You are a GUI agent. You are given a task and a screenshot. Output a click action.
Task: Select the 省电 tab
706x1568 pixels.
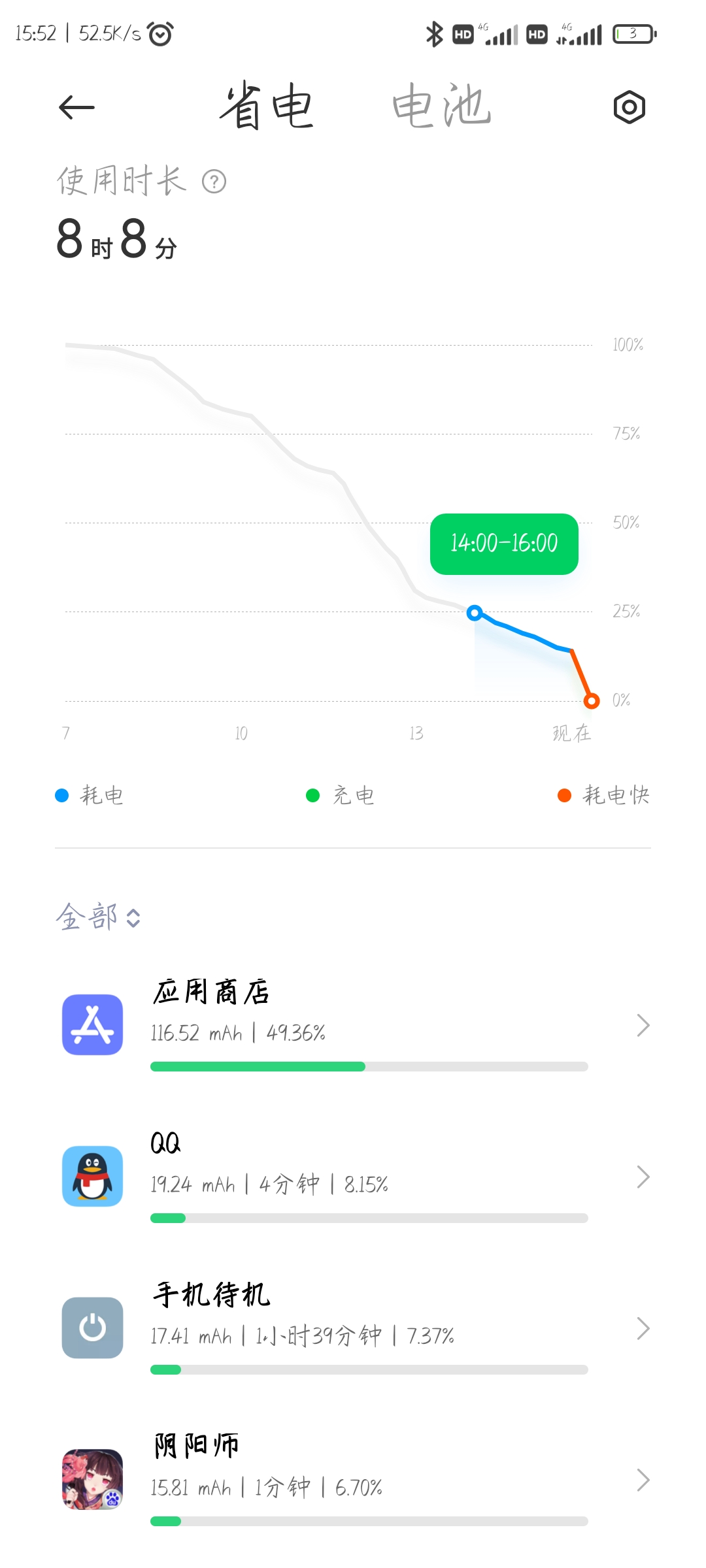tap(266, 106)
